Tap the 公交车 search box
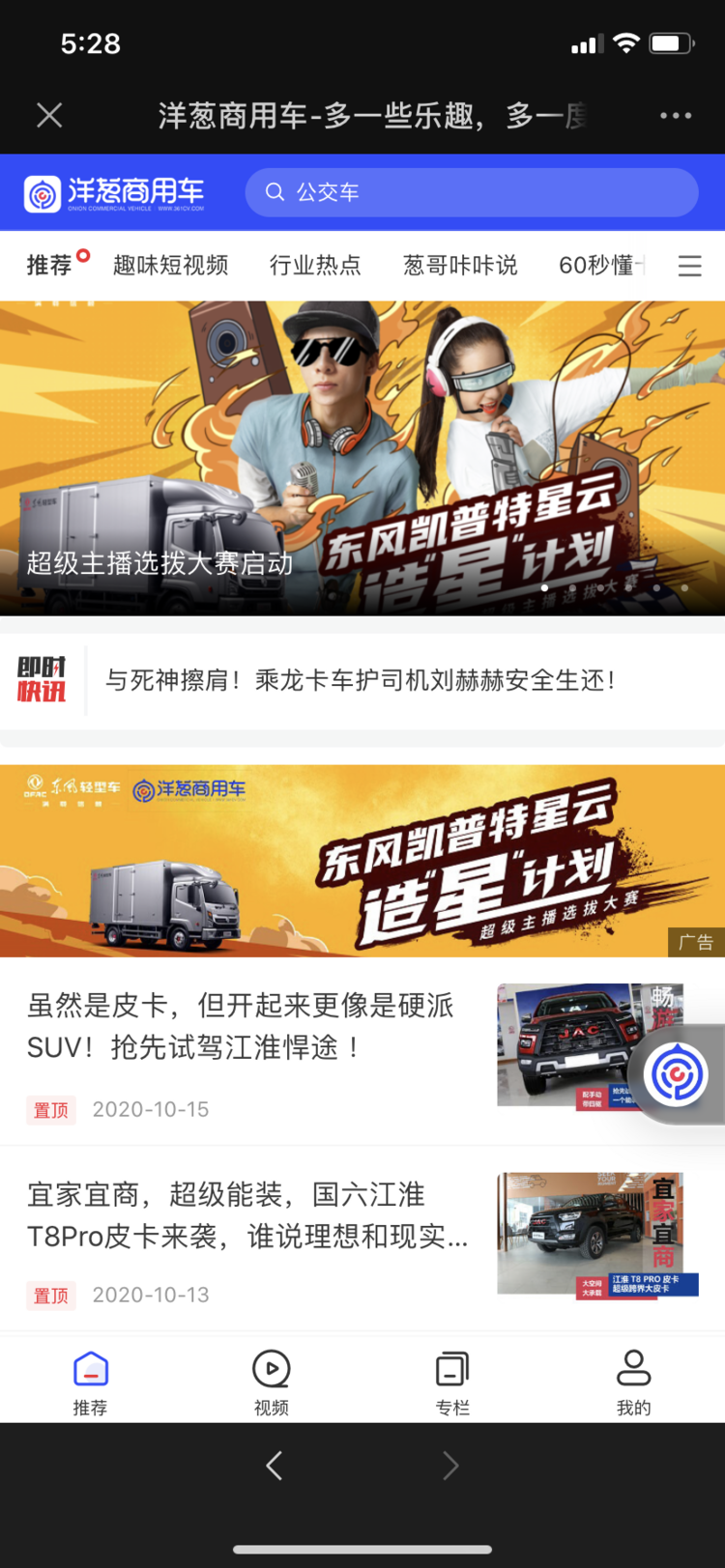Screen dimensions: 725x1568 (472, 192)
